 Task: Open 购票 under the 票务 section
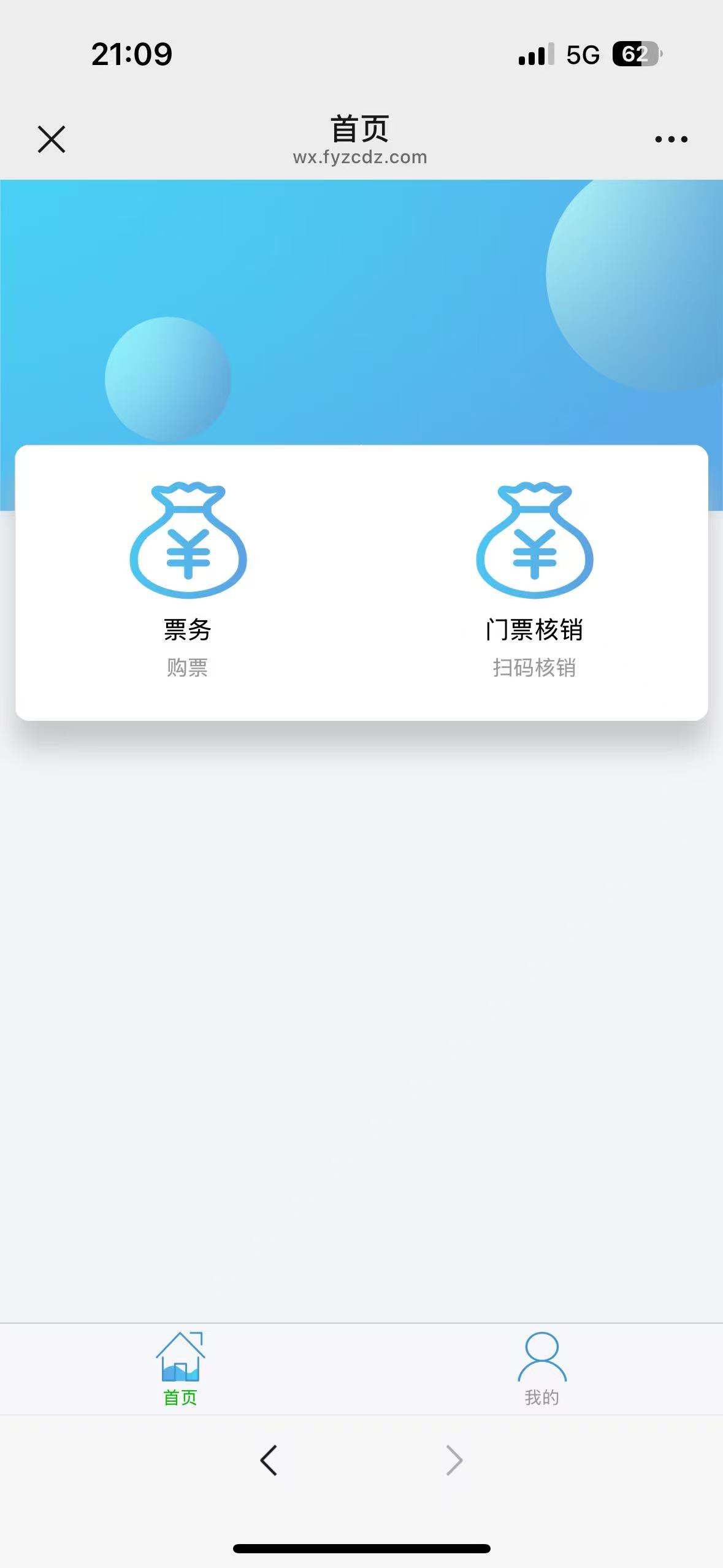187,669
